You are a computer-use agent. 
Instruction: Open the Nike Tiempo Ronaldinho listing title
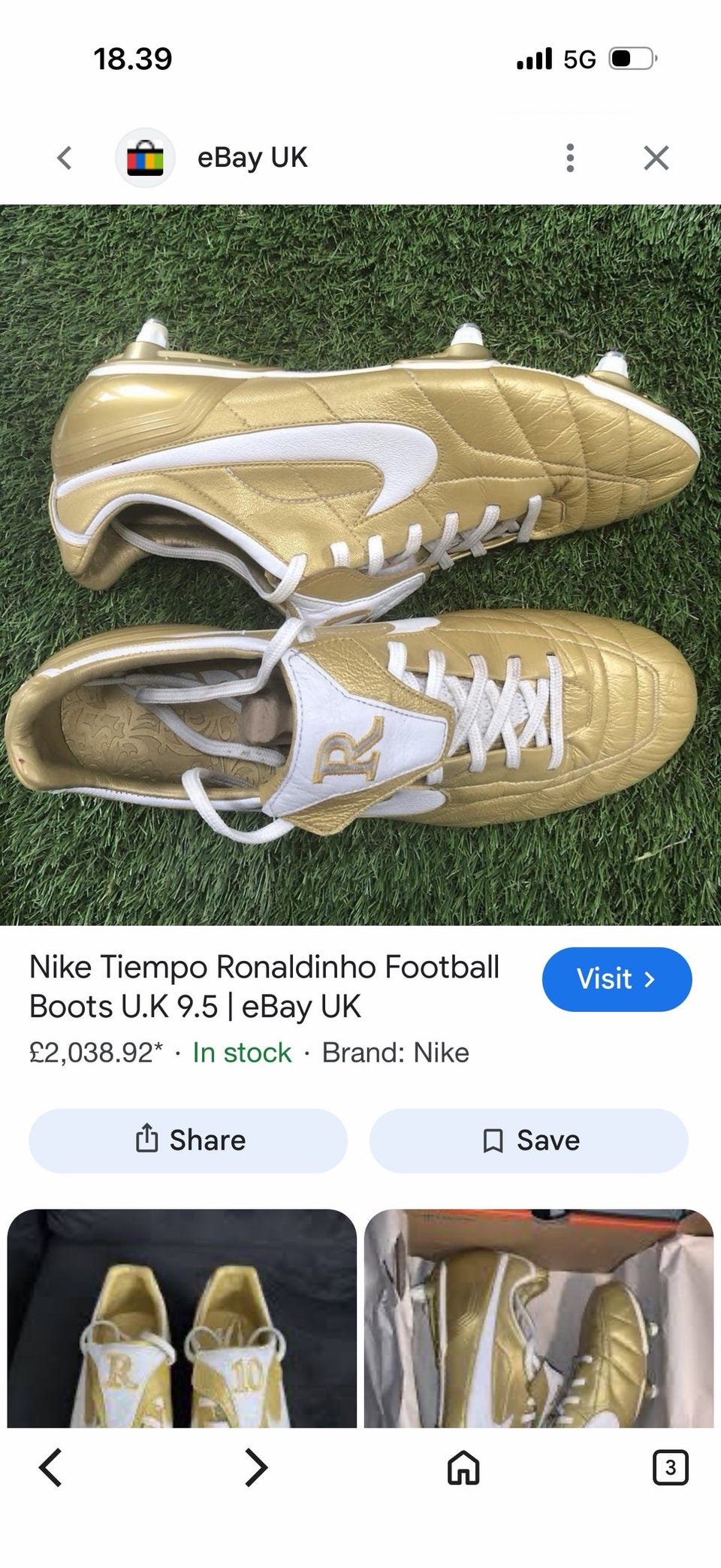click(264, 986)
